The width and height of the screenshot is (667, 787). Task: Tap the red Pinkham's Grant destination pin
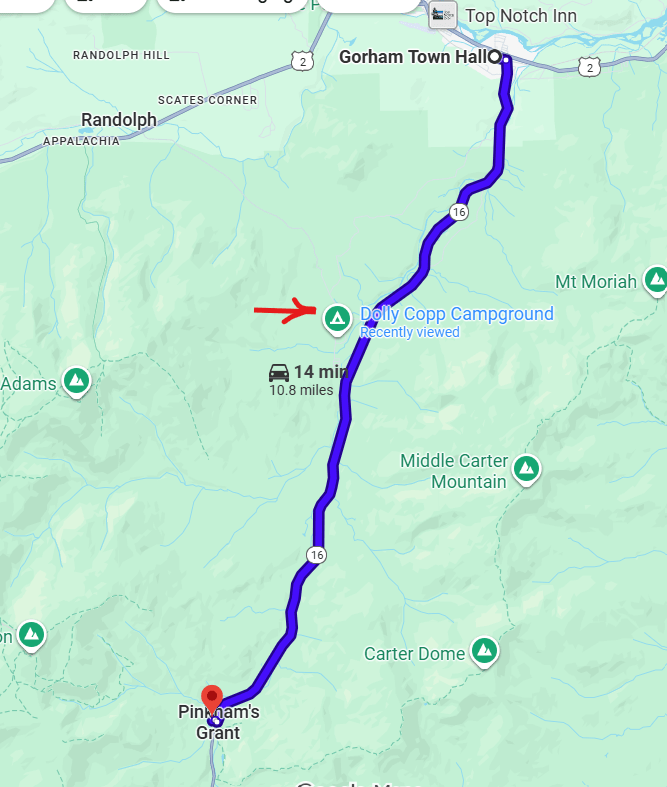212,699
